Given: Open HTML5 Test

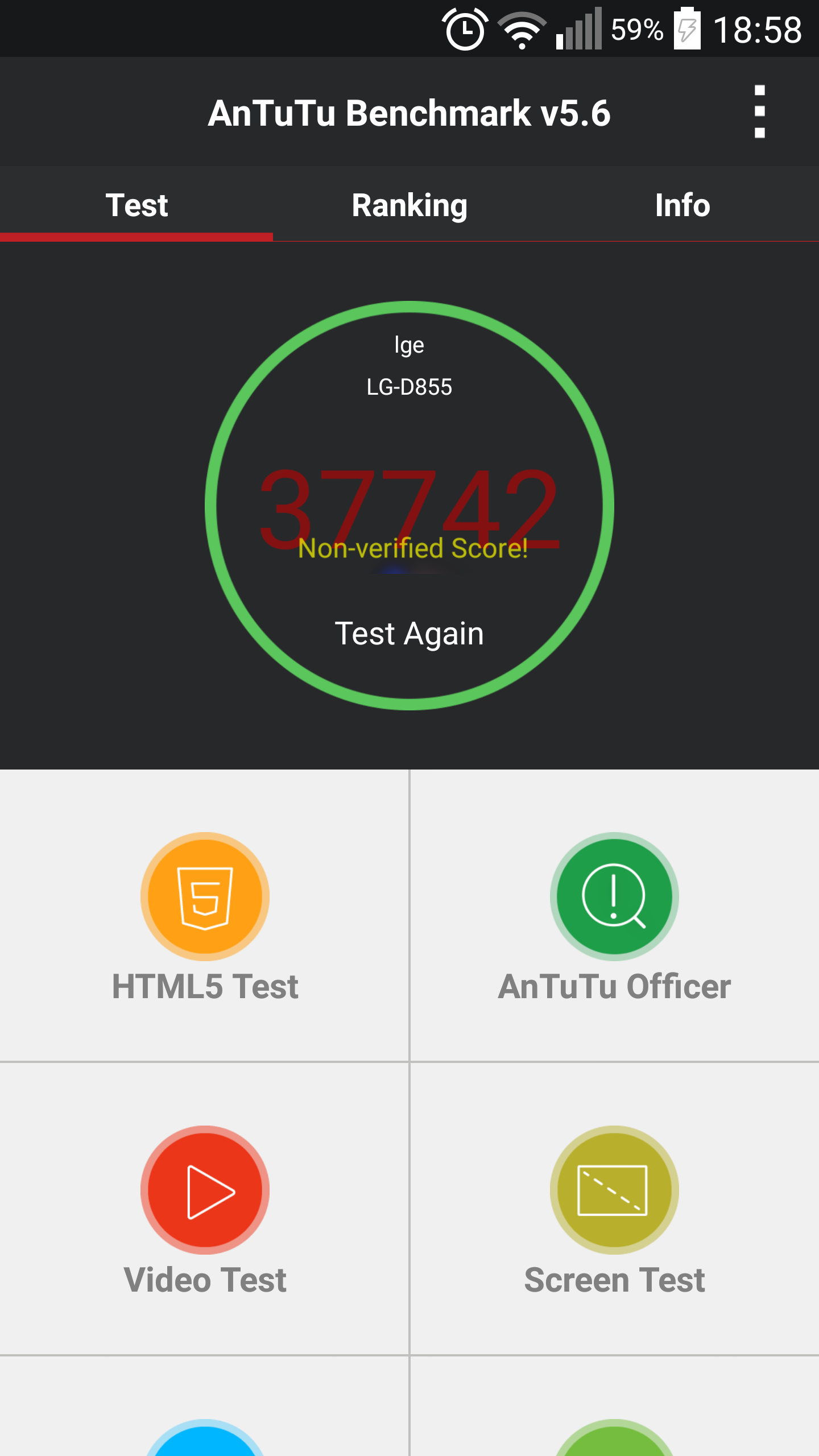Looking at the screenshot, I should click(x=205, y=916).
